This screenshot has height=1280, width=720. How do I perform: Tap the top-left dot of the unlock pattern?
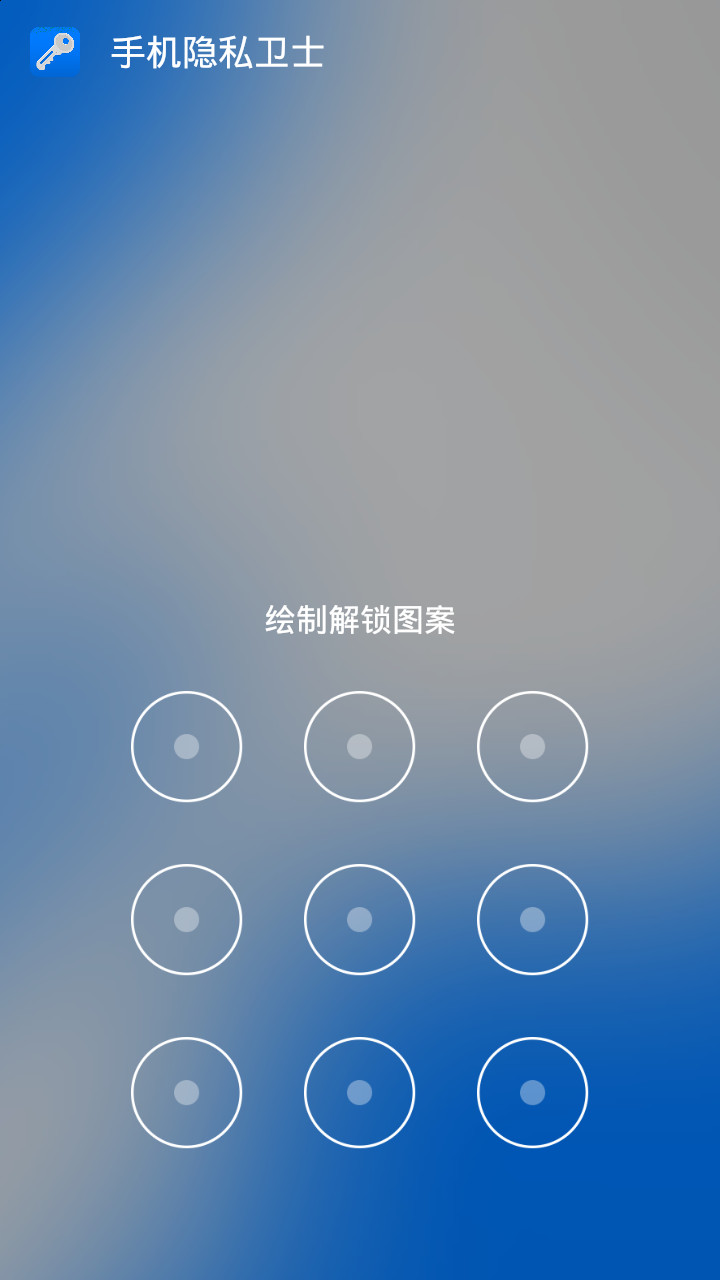point(186,746)
